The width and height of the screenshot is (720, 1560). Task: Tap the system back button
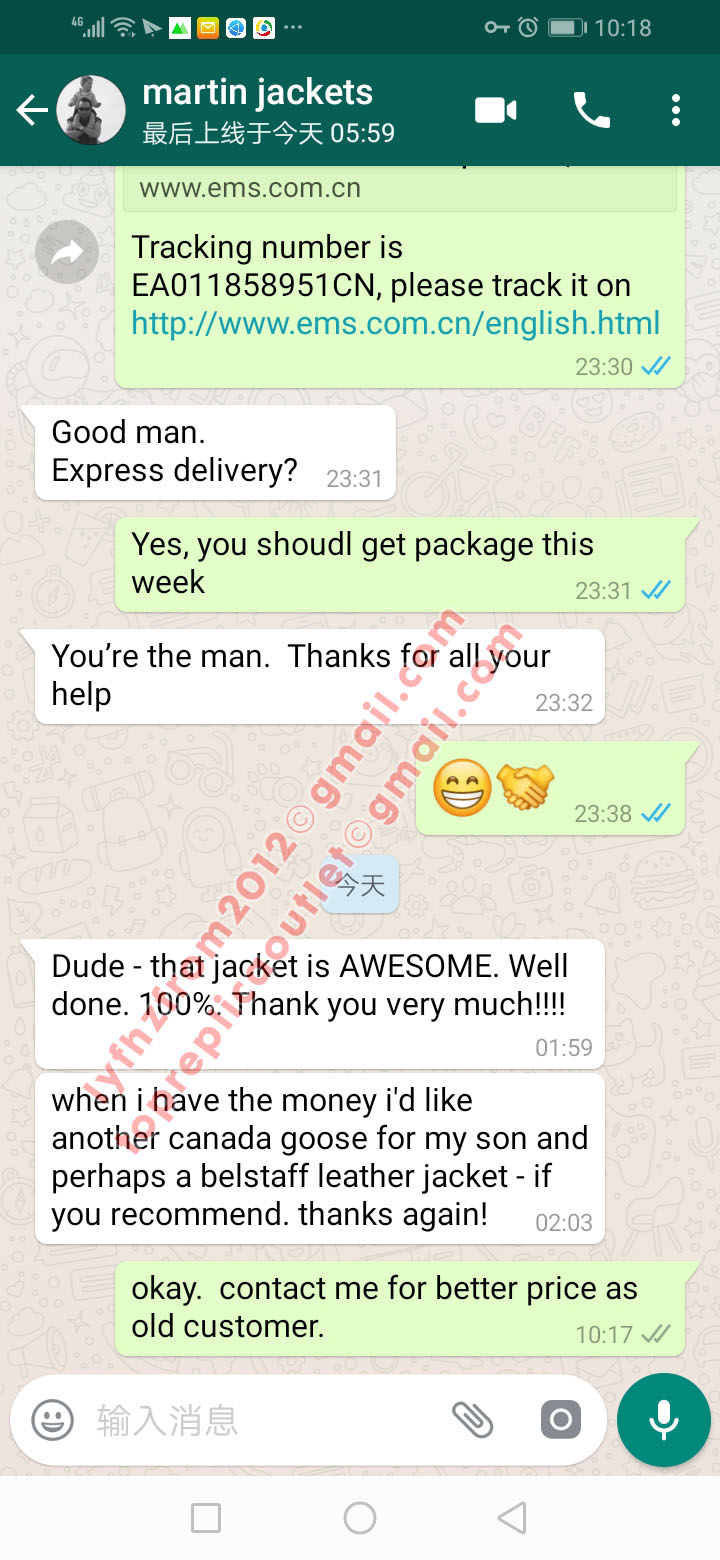tap(512, 1518)
